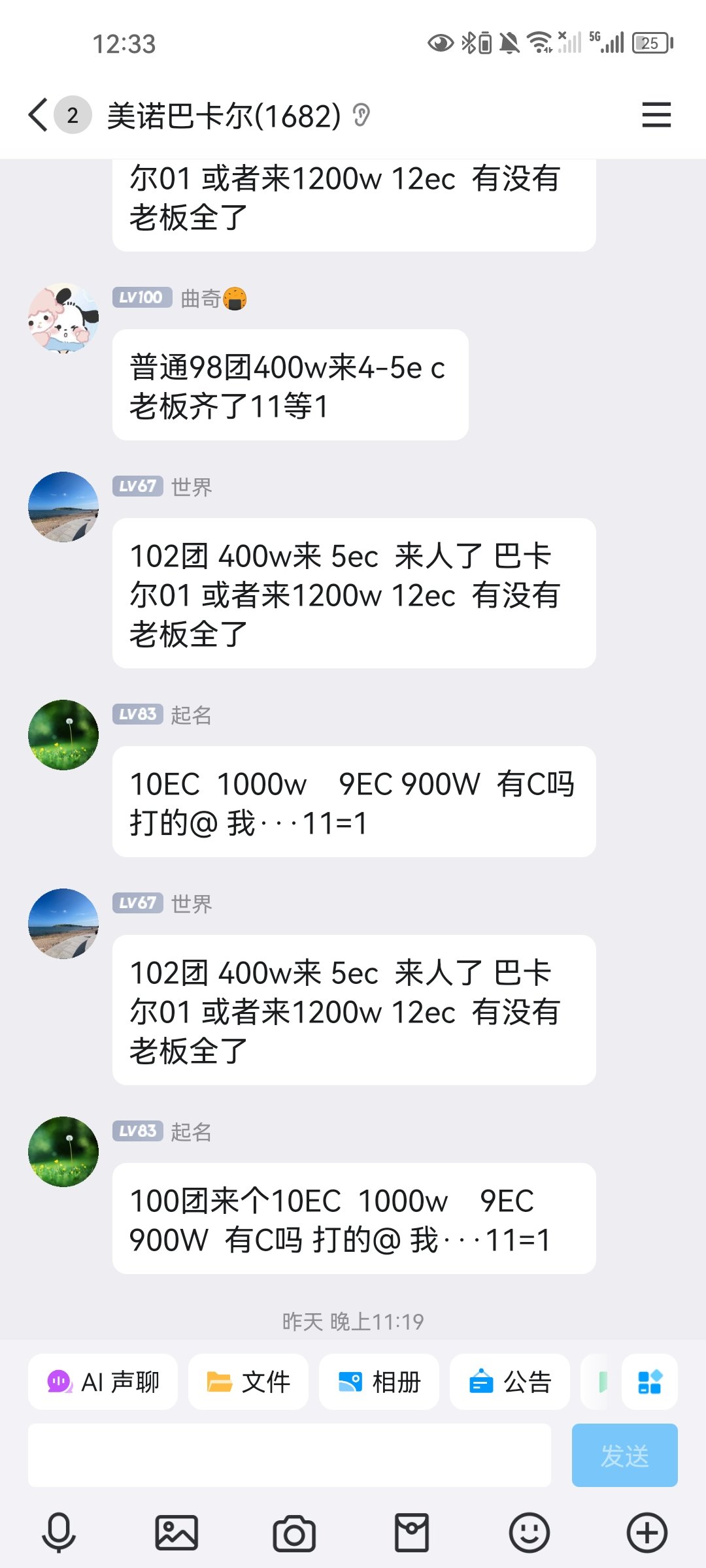The height and width of the screenshot is (1568, 706).
Task: Tap the 发送 button
Action: (624, 1455)
